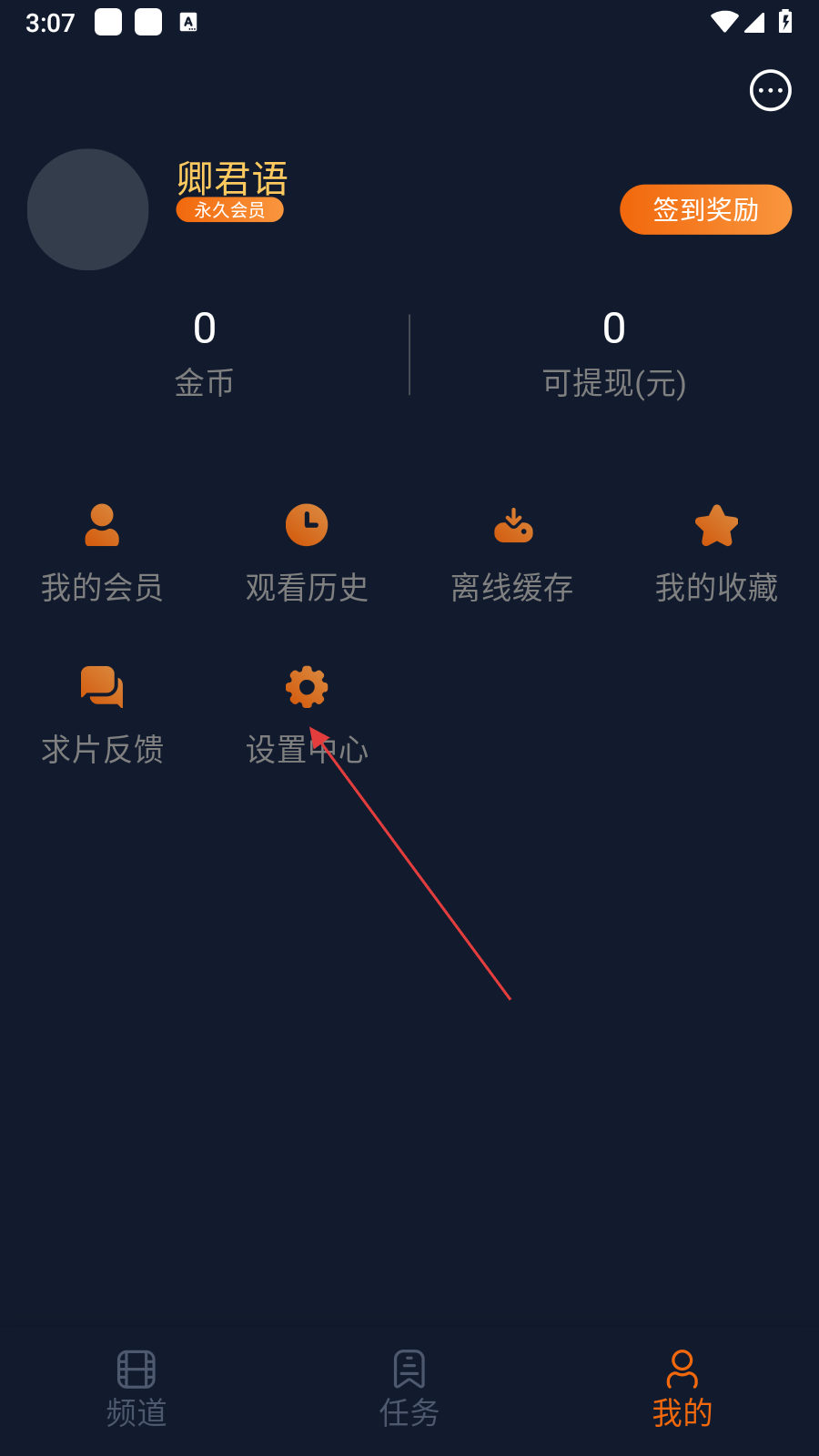Tap the 签到奖励 check-in reward button

point(705,209)
